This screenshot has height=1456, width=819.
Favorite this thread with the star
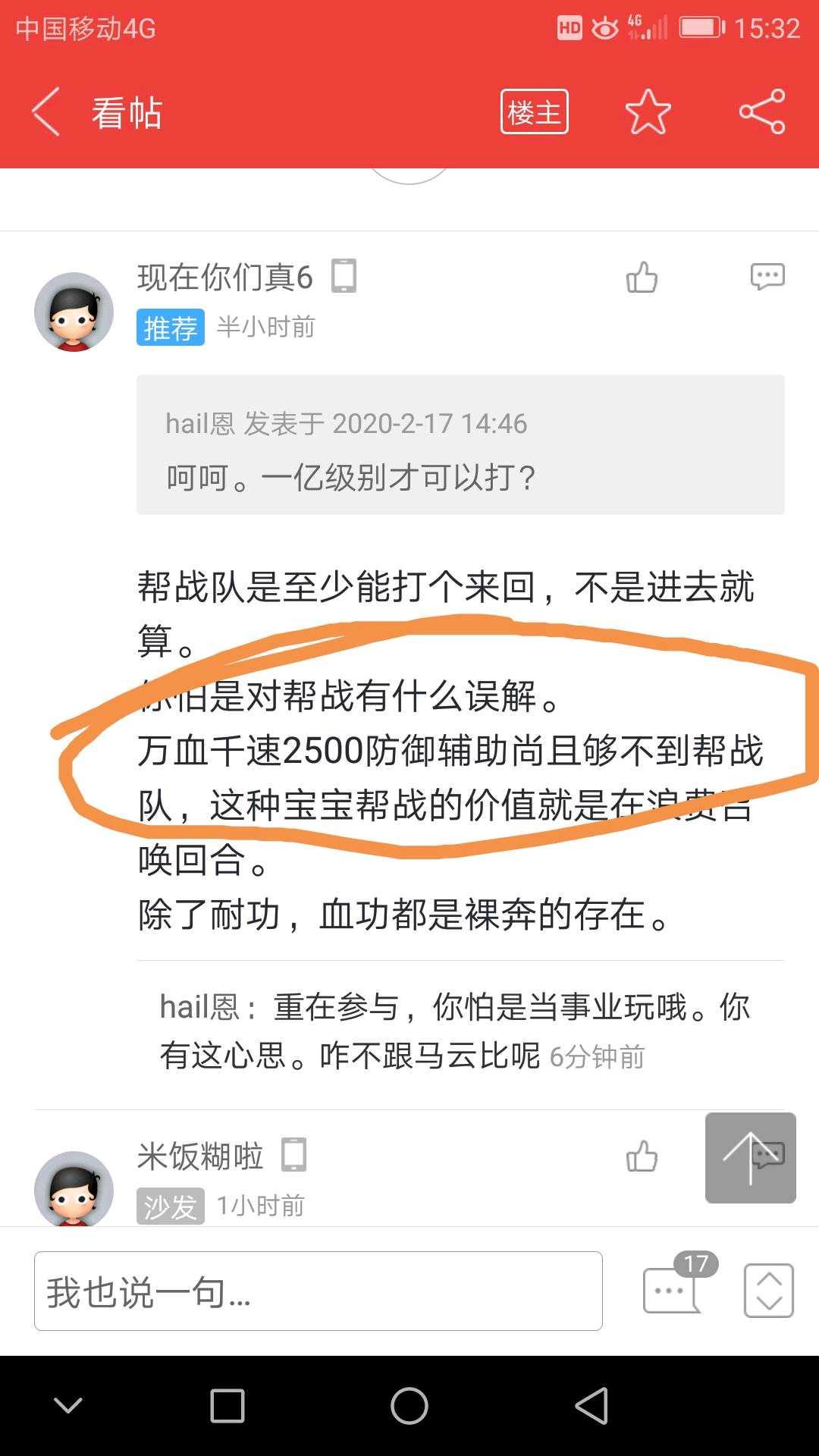[648, 112]
